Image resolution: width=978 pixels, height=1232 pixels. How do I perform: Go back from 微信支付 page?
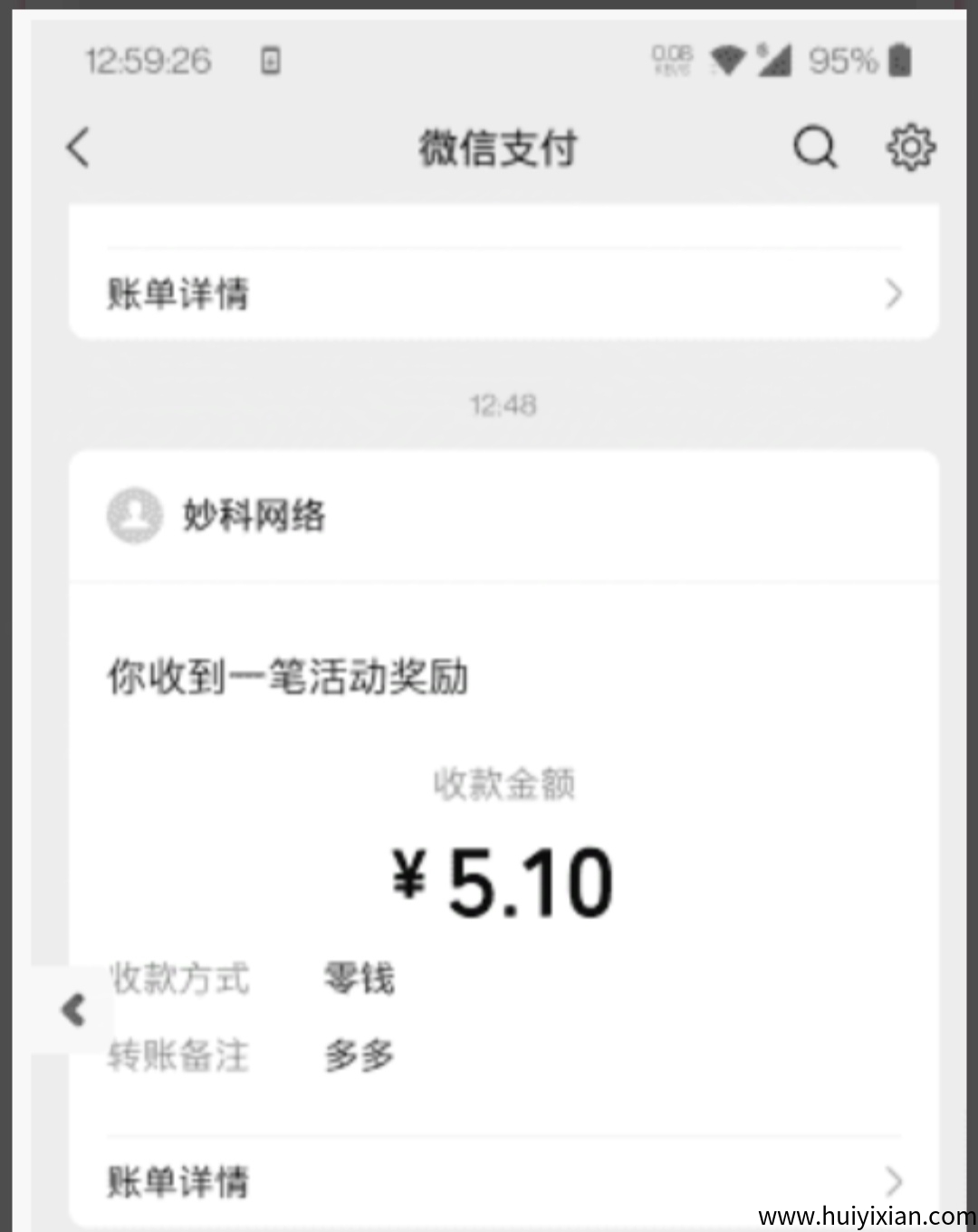[79, 148]
